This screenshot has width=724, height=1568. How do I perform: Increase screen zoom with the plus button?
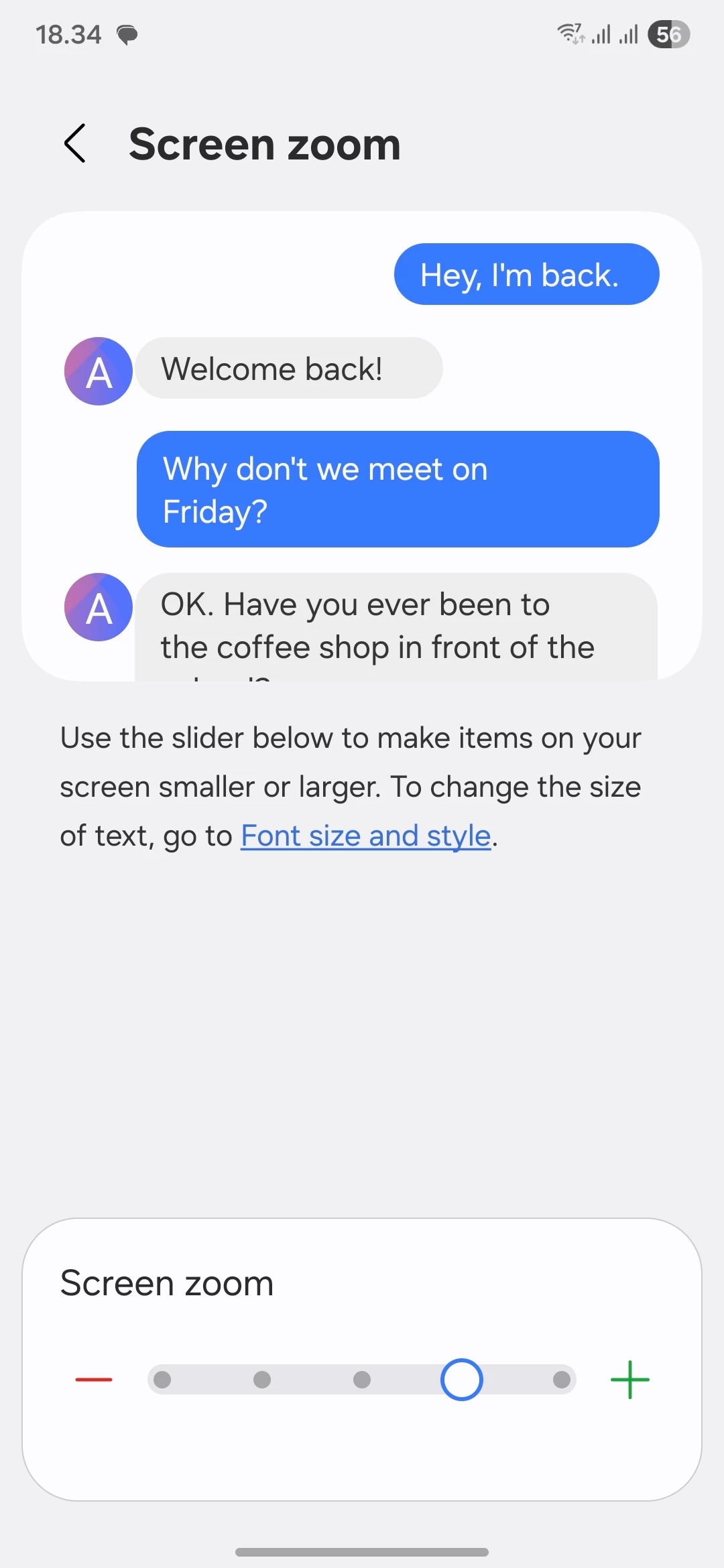[629, 1379]
